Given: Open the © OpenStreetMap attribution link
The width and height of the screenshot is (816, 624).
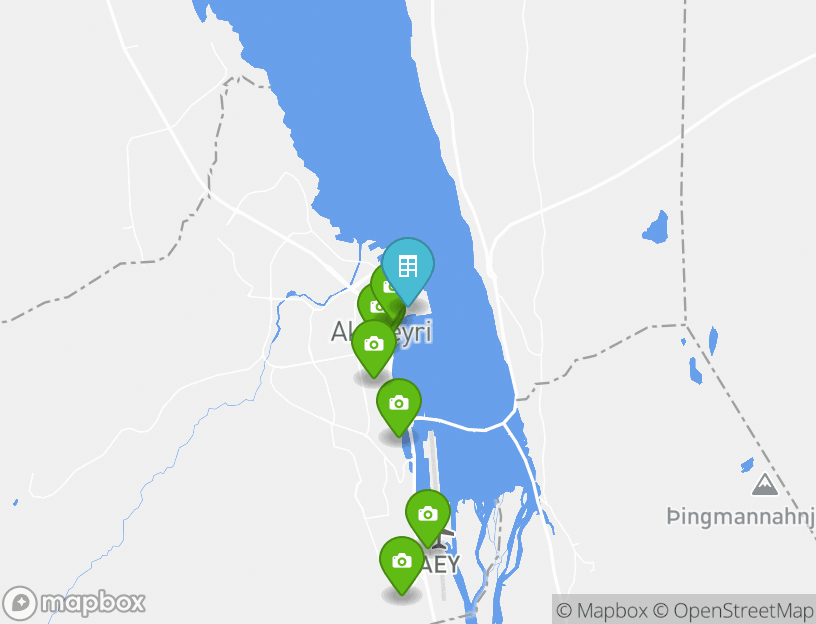Looking at the screenshot, I should point(734,610).
